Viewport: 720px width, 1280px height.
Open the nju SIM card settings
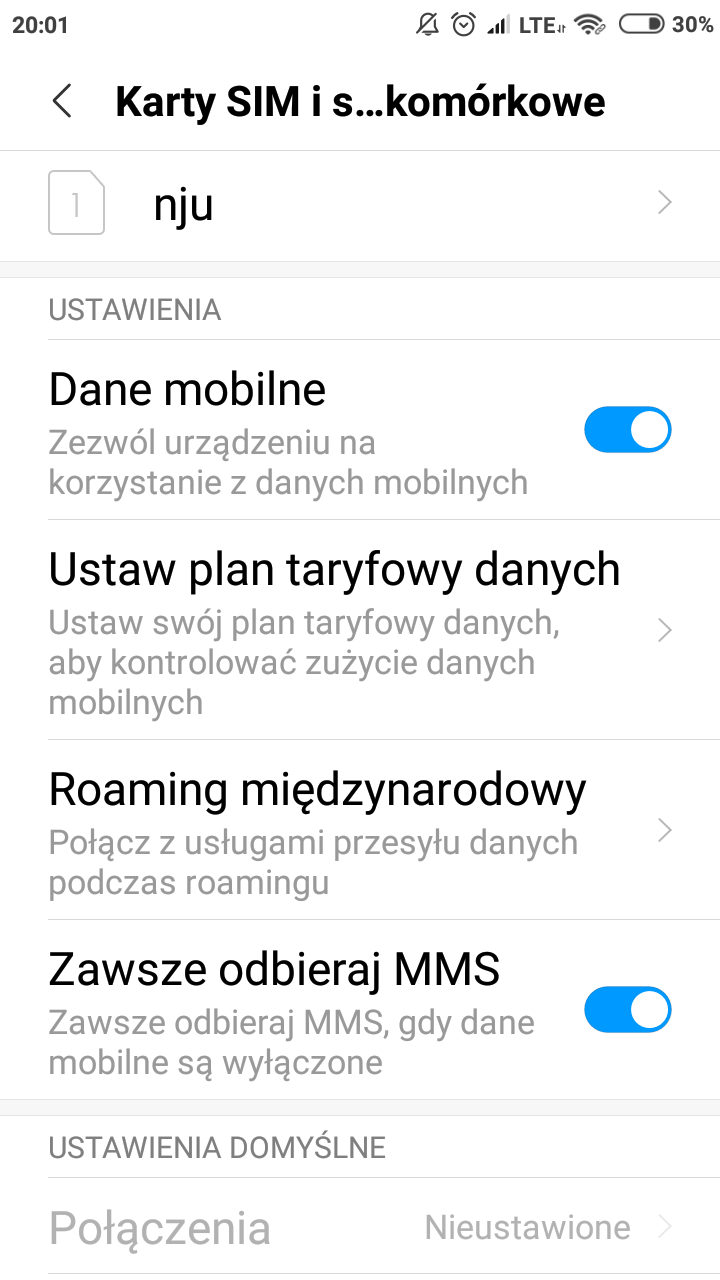[x=360, y=205]
